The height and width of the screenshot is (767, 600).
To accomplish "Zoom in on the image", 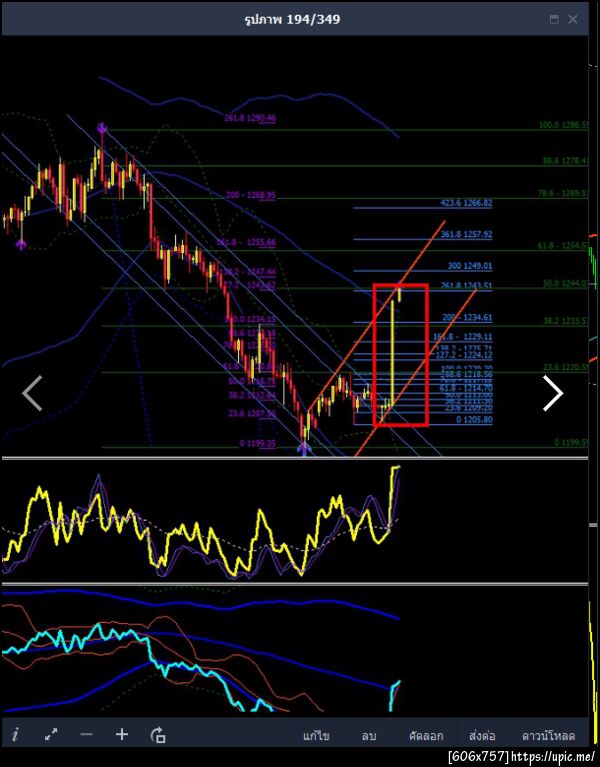I will tap(122, 735).
